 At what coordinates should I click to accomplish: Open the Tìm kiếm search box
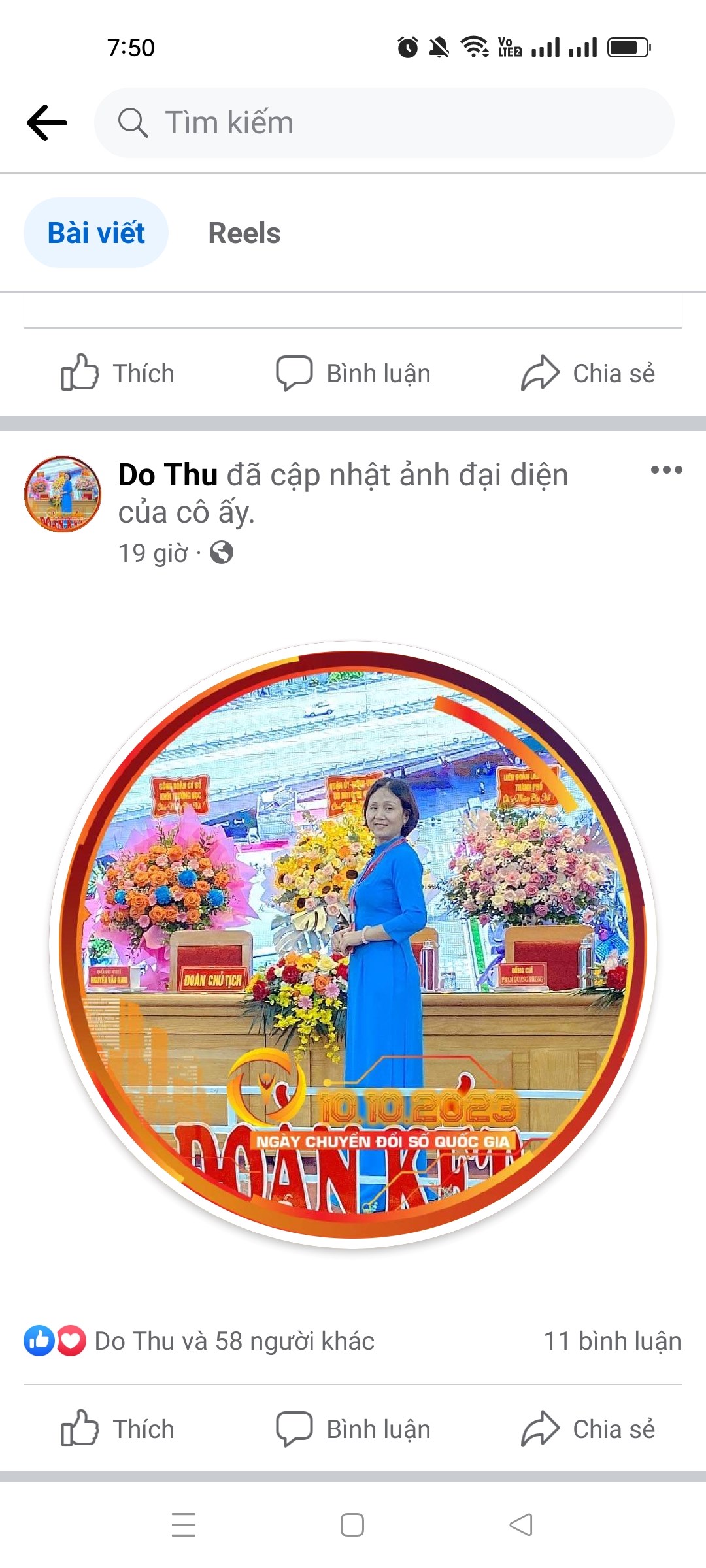(x=384, y=123)
